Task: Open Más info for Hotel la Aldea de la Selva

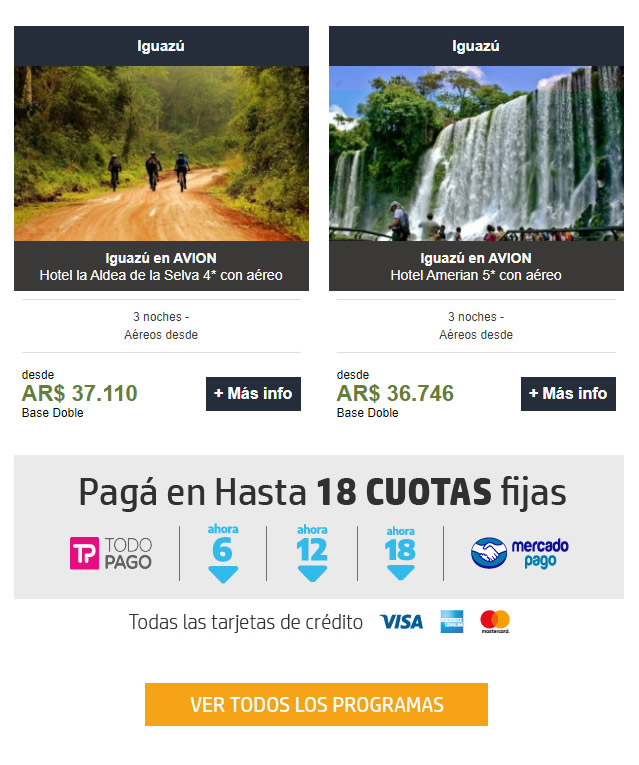Action: pos(252,393)
